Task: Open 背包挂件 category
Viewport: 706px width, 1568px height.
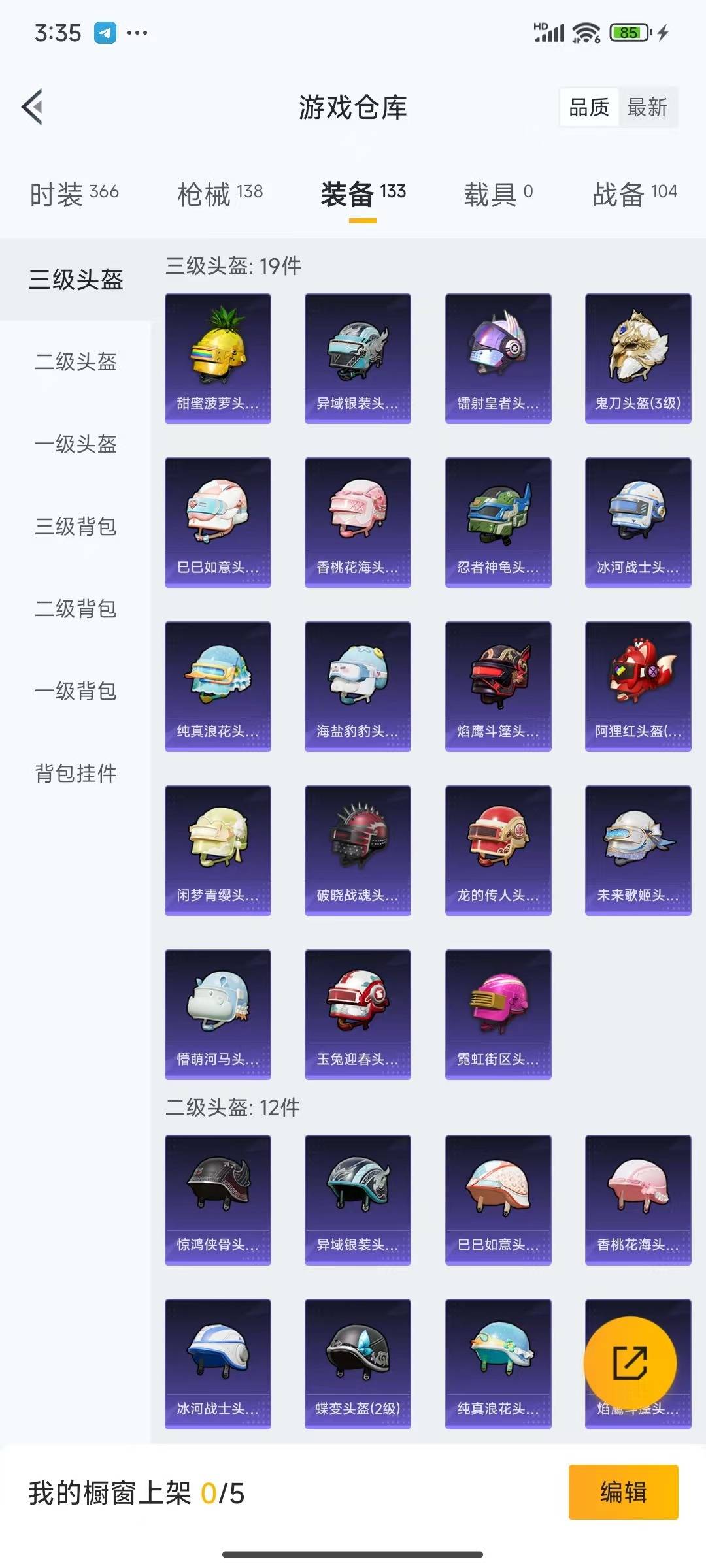Action: click(76, 774)
